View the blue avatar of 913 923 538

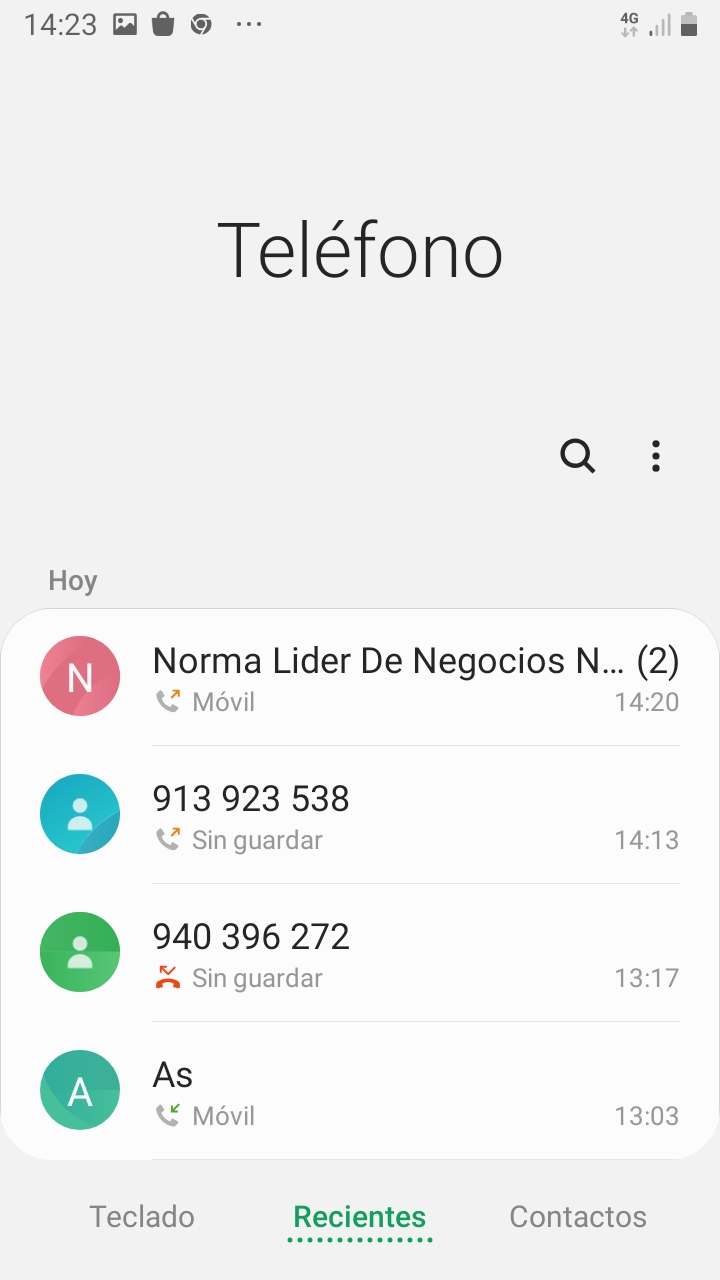80,814
